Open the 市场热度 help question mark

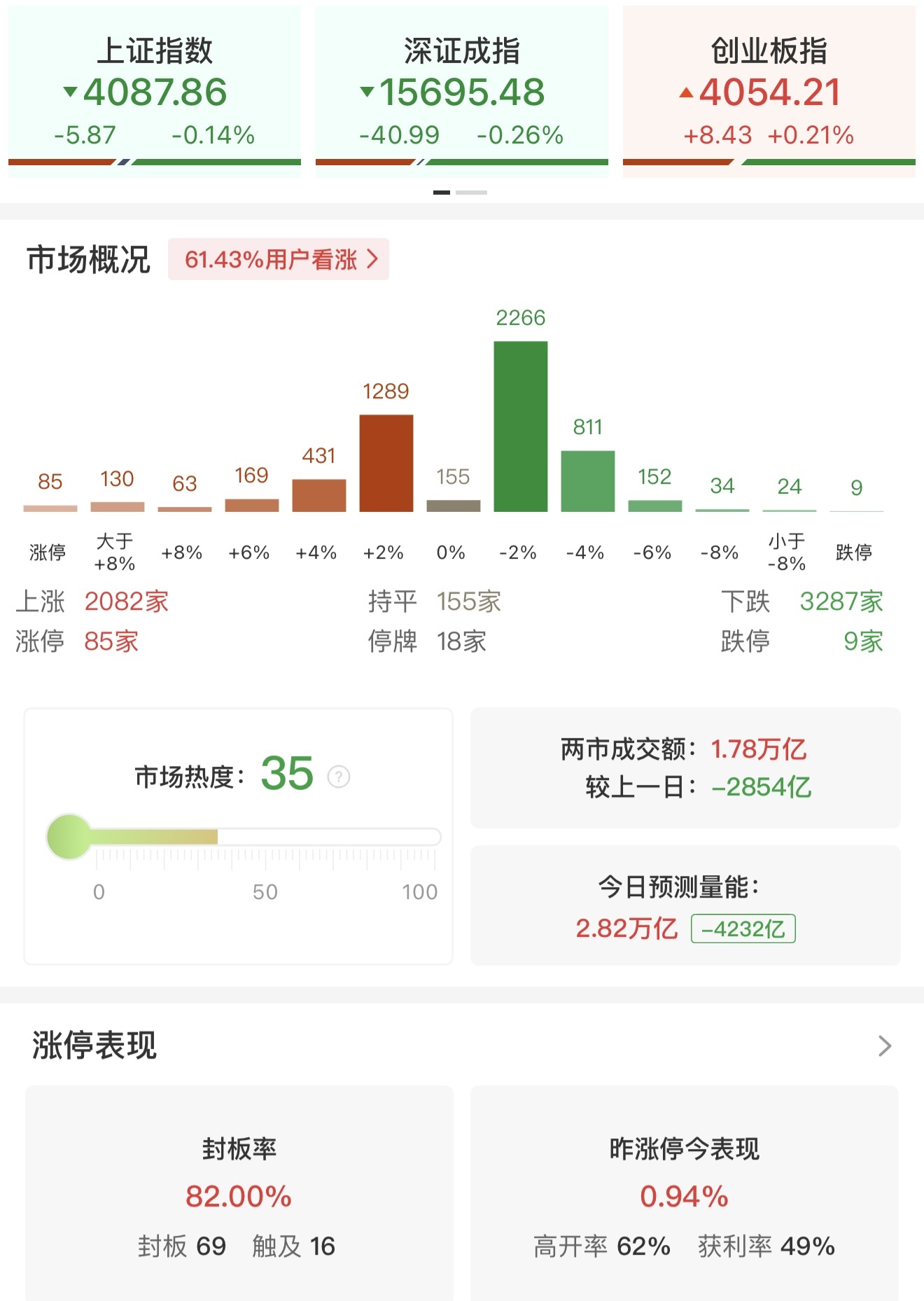339,777
